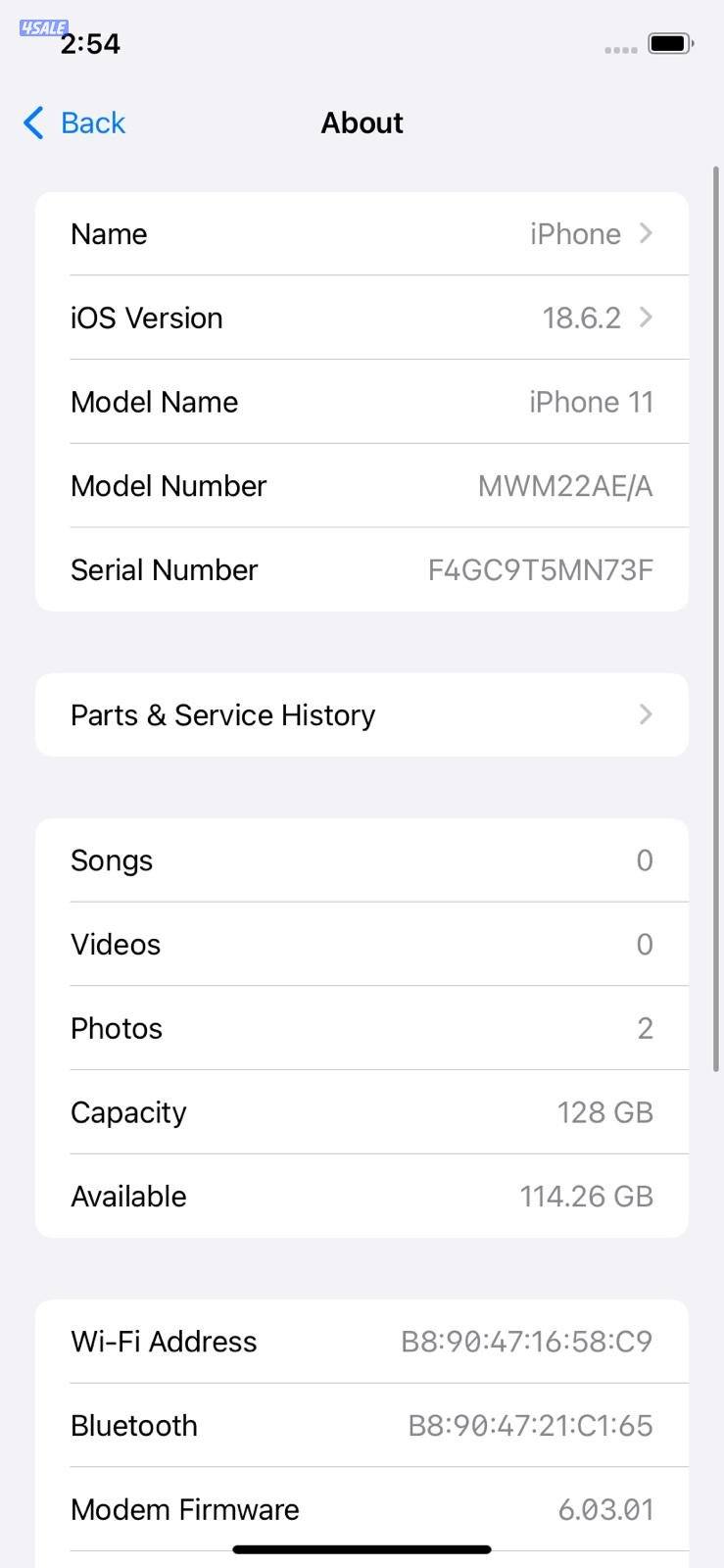Open the Name field to rename iPhone
This screenshot has width=724, height=1568.
(362, 233)
